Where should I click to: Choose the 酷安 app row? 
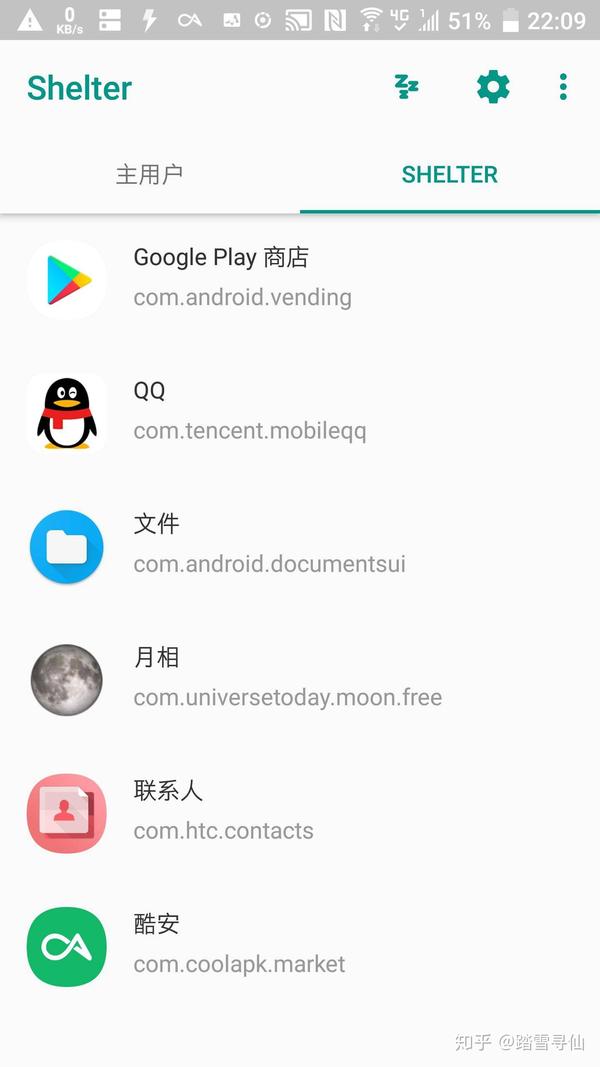[300, 945]
